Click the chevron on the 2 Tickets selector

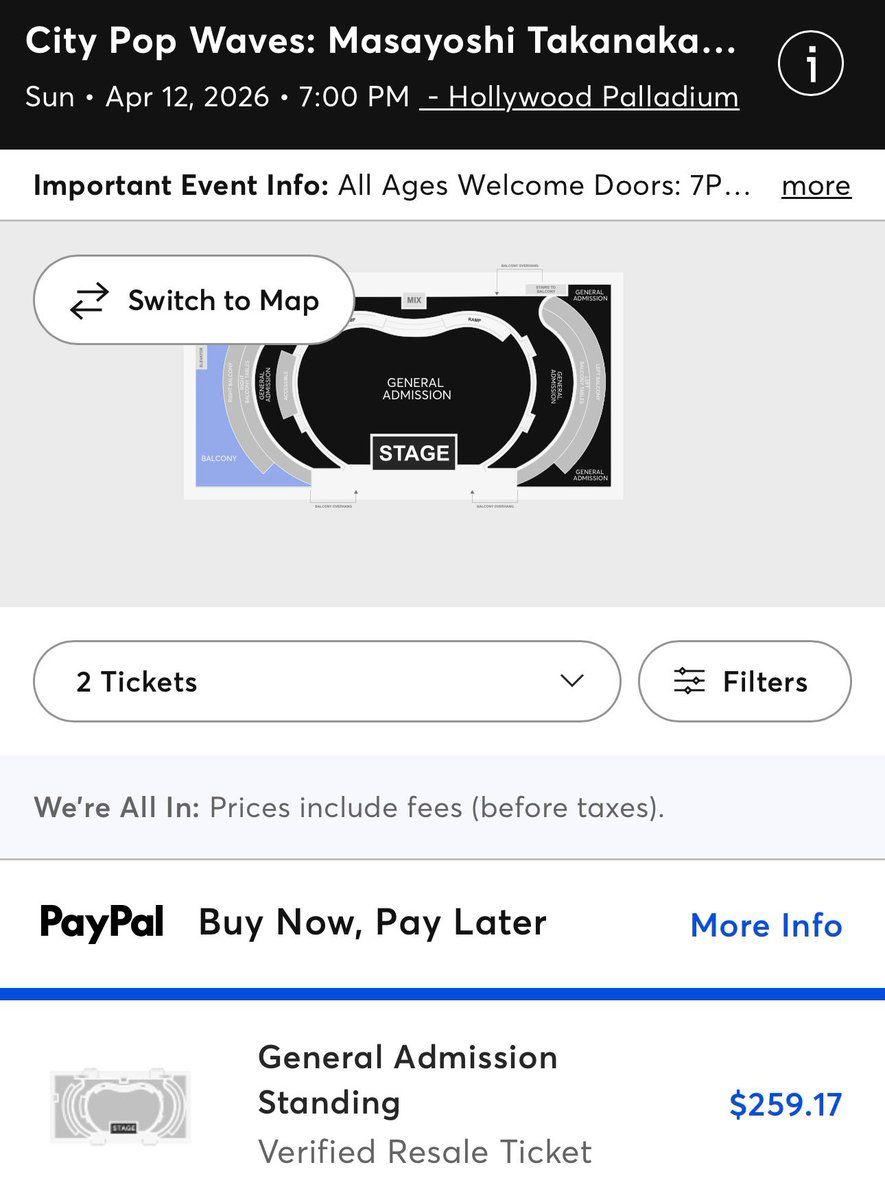(571, 681)
